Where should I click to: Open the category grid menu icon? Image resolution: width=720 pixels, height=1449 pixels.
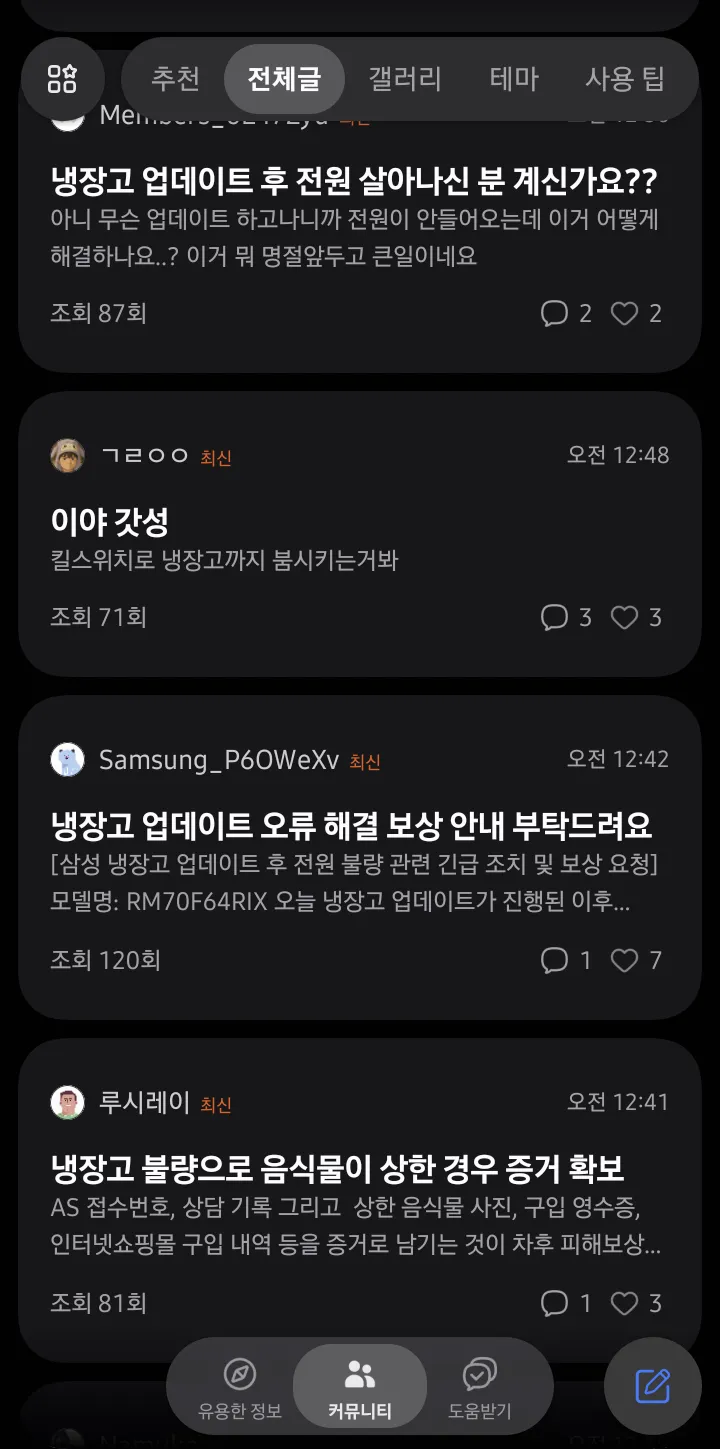coord(62,79)
